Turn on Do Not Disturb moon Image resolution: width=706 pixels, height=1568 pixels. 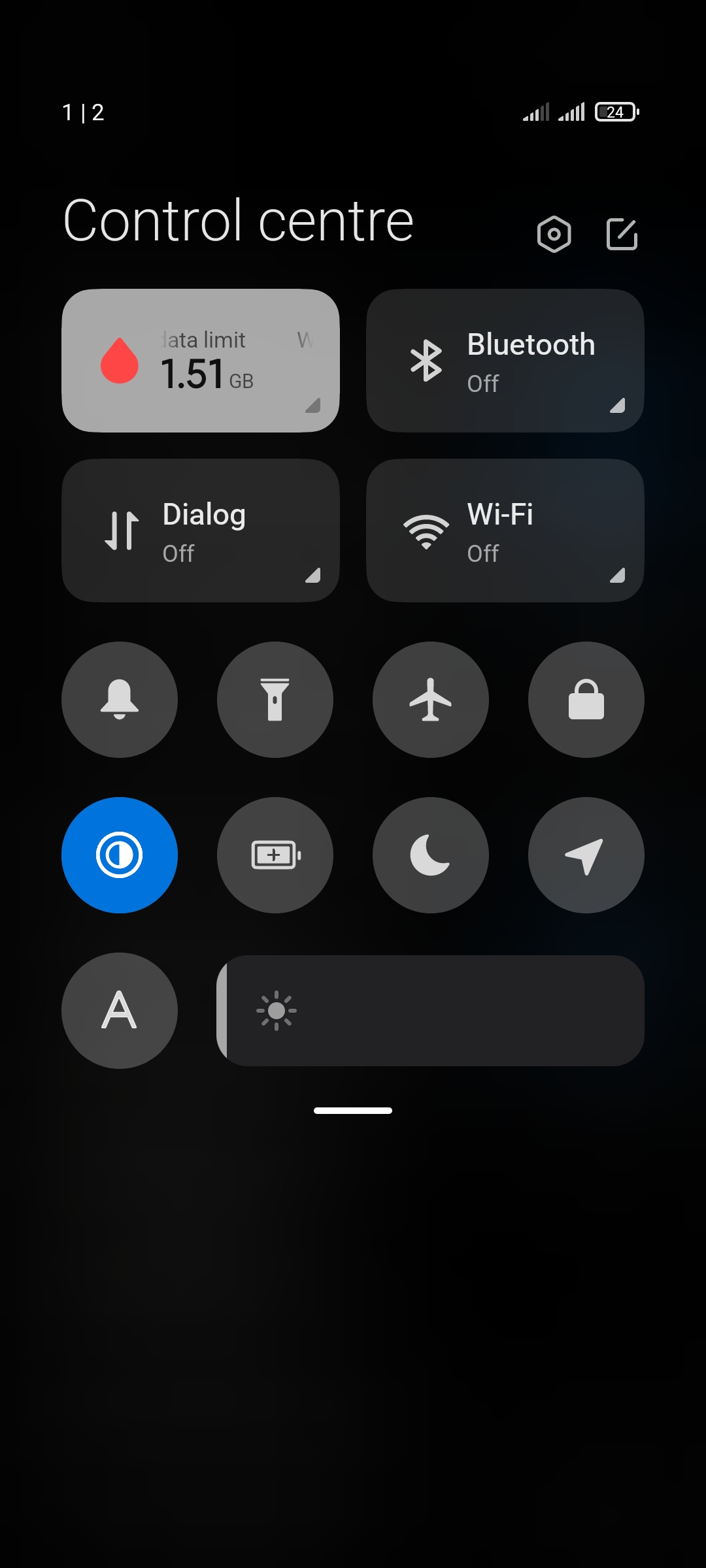[x=431, y=855]
